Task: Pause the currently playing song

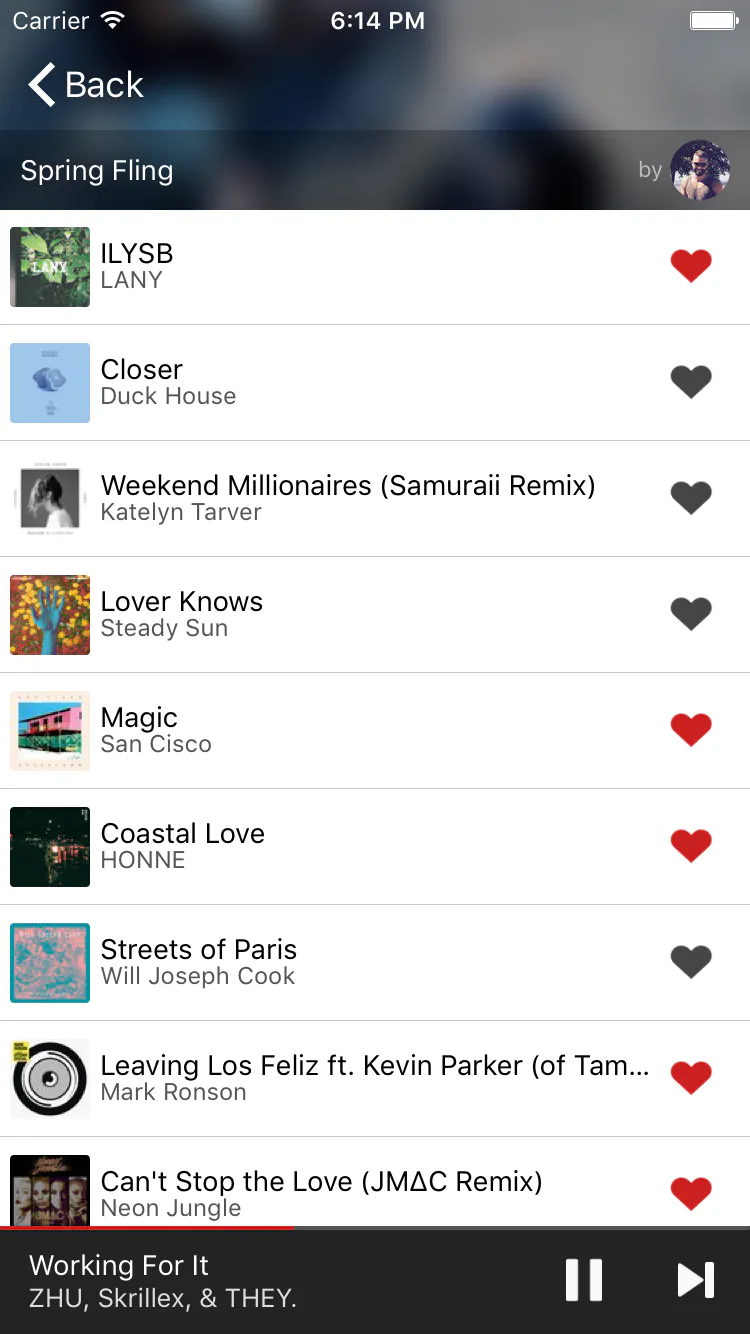Action: pyautogui.click(x=584, y=1280)
